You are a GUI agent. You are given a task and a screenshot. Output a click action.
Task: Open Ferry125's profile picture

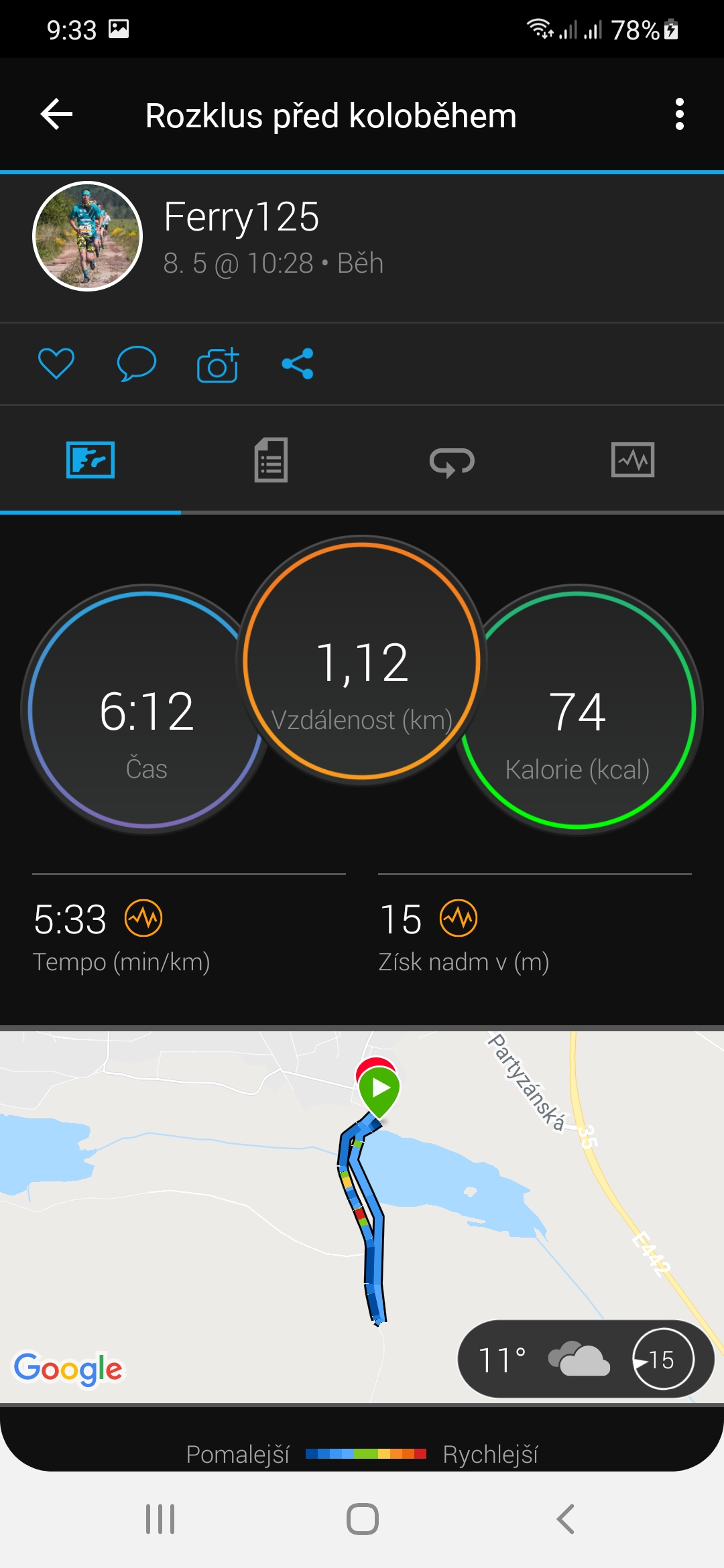(88, 236)
